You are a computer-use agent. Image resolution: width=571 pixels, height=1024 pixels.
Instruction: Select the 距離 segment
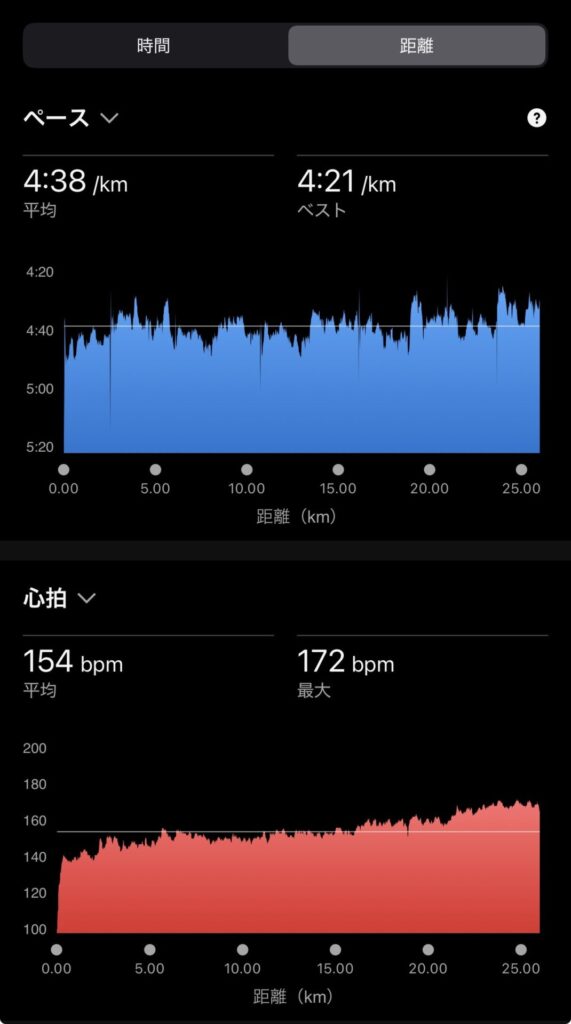click(417, 46)
